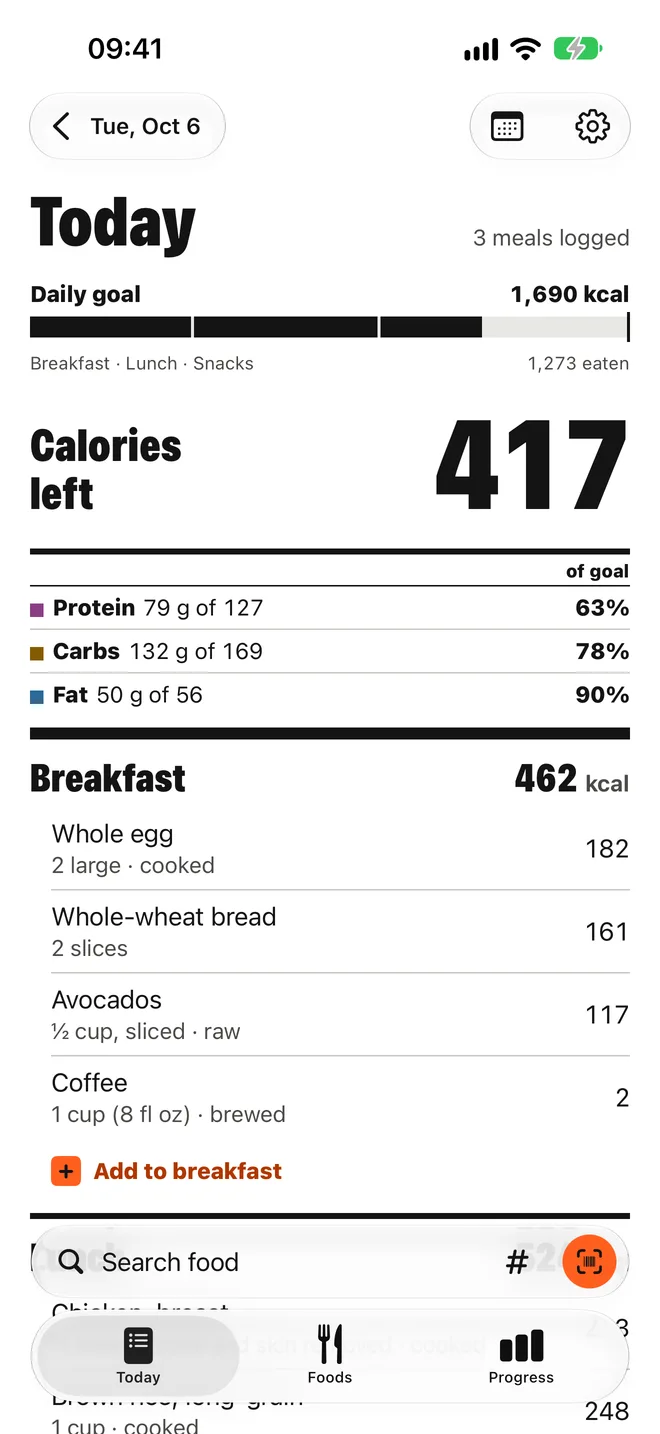Open settings with the gear icon

pos(592,127)
